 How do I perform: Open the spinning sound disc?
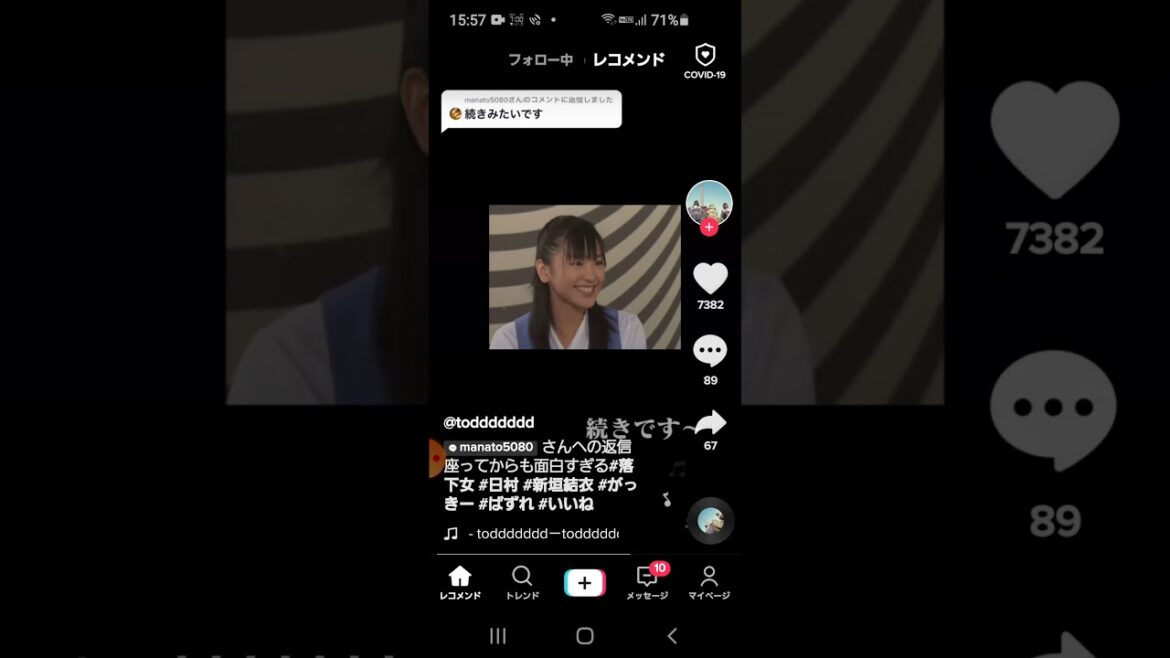click(710, 520)
